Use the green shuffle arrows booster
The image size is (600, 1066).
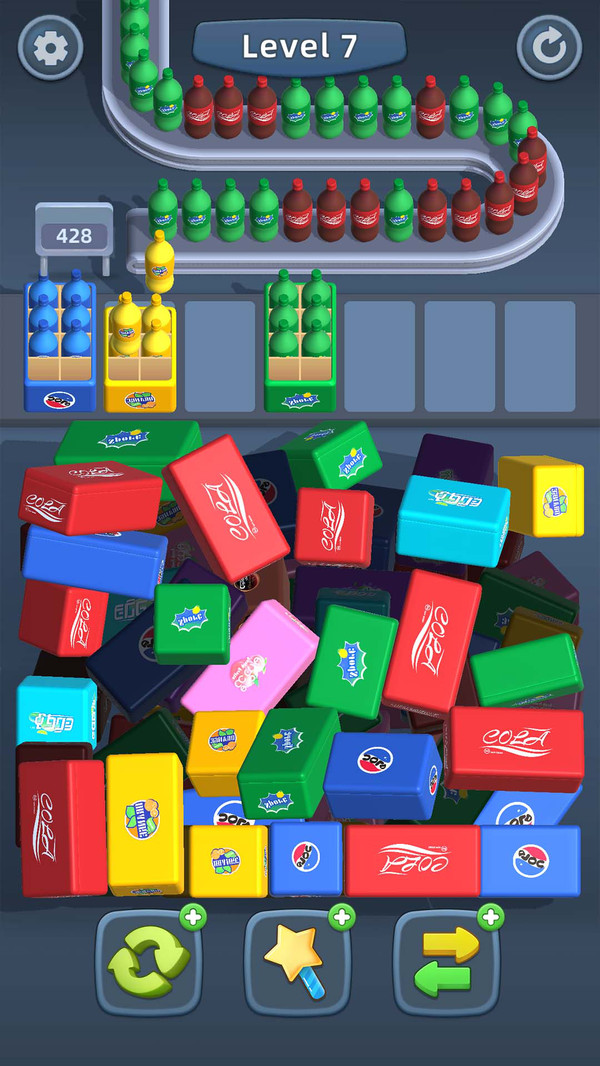149,961
